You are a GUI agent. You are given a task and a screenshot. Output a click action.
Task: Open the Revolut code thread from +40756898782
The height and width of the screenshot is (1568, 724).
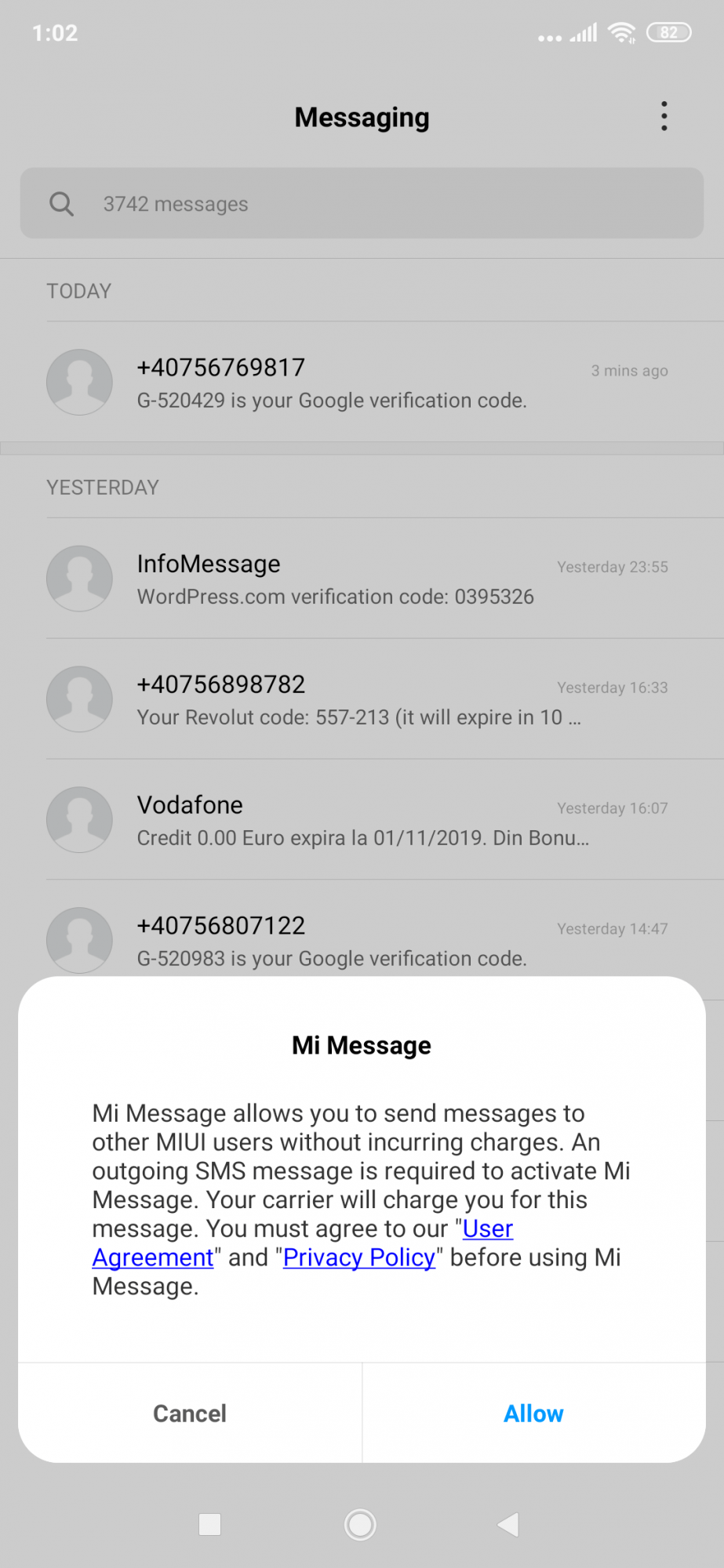point(362,700)
